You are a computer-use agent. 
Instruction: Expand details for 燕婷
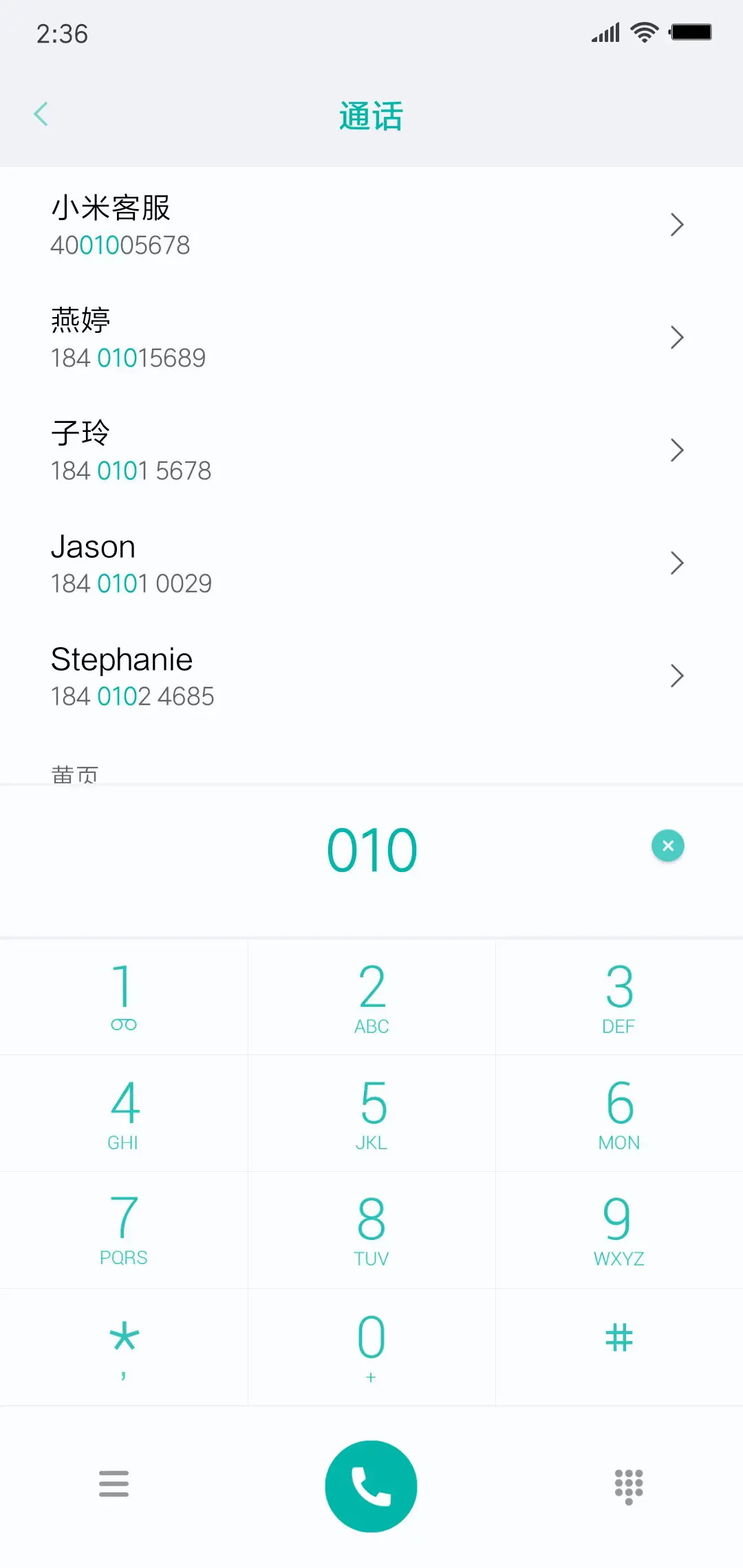(677, 338)
